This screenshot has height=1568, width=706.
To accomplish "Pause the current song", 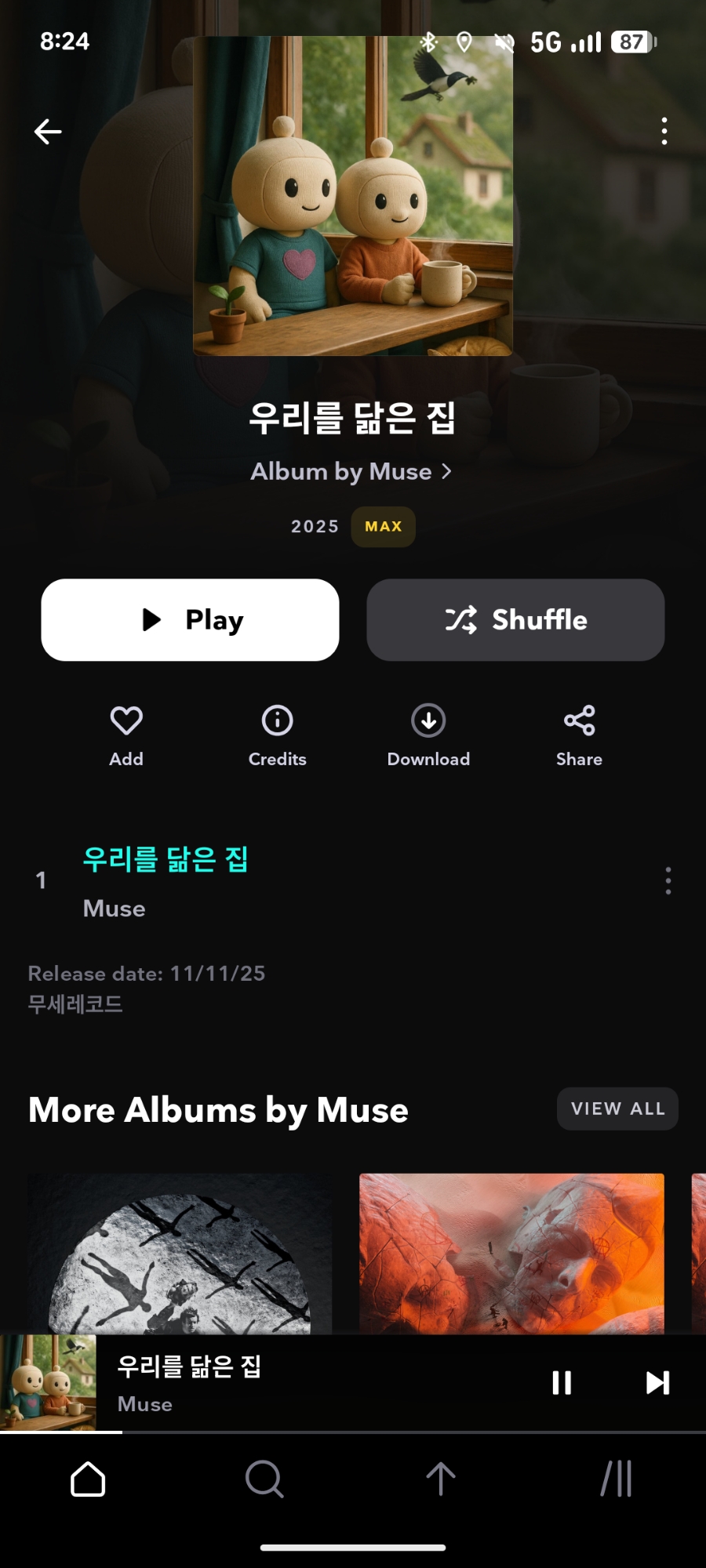I will [562, 1382].
